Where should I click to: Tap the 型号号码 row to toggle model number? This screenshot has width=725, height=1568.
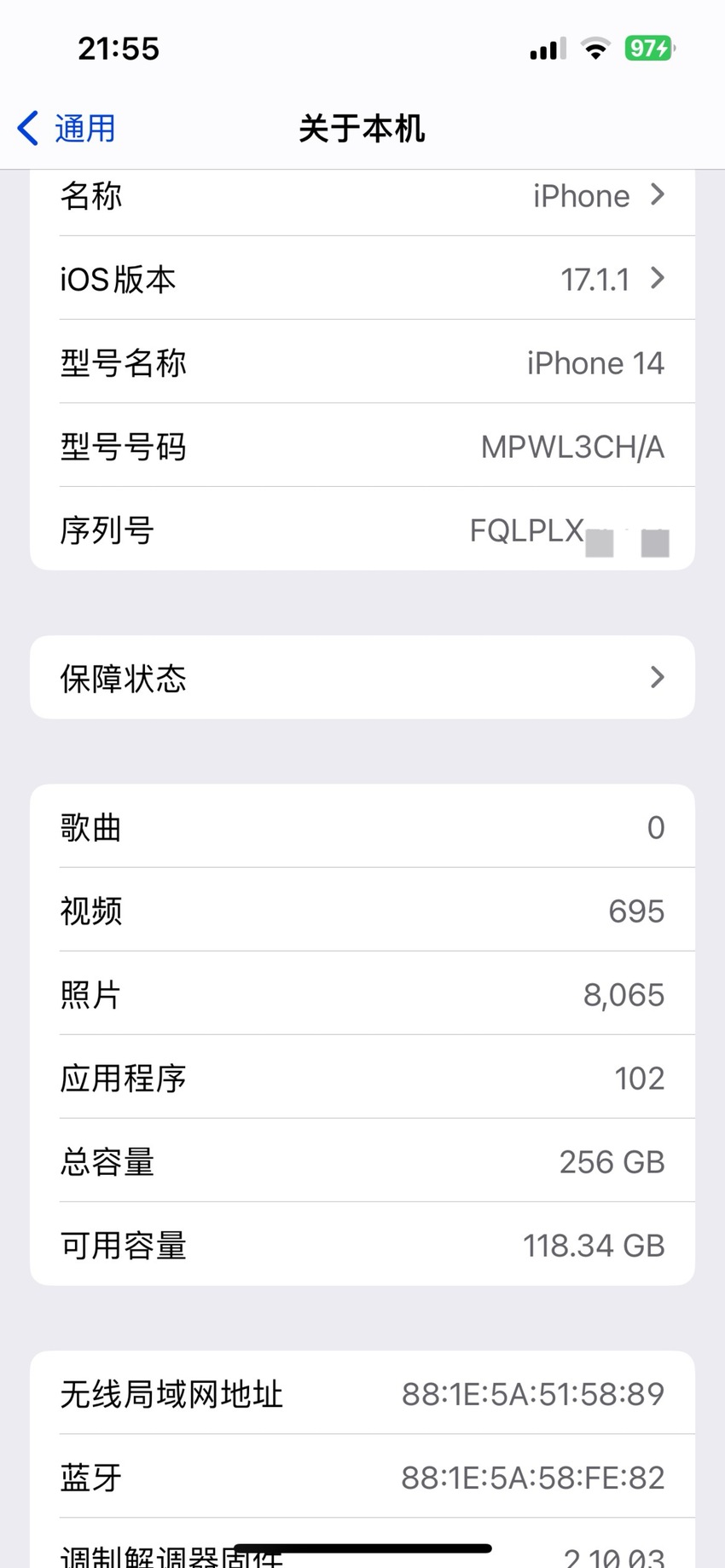tap(362, 445)
